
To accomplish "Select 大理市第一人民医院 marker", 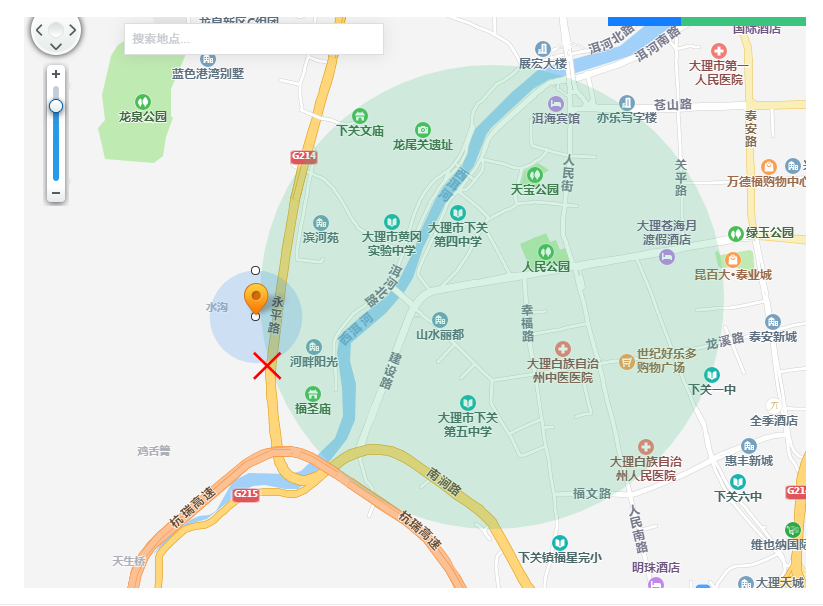I will click(x=718, y=51).
